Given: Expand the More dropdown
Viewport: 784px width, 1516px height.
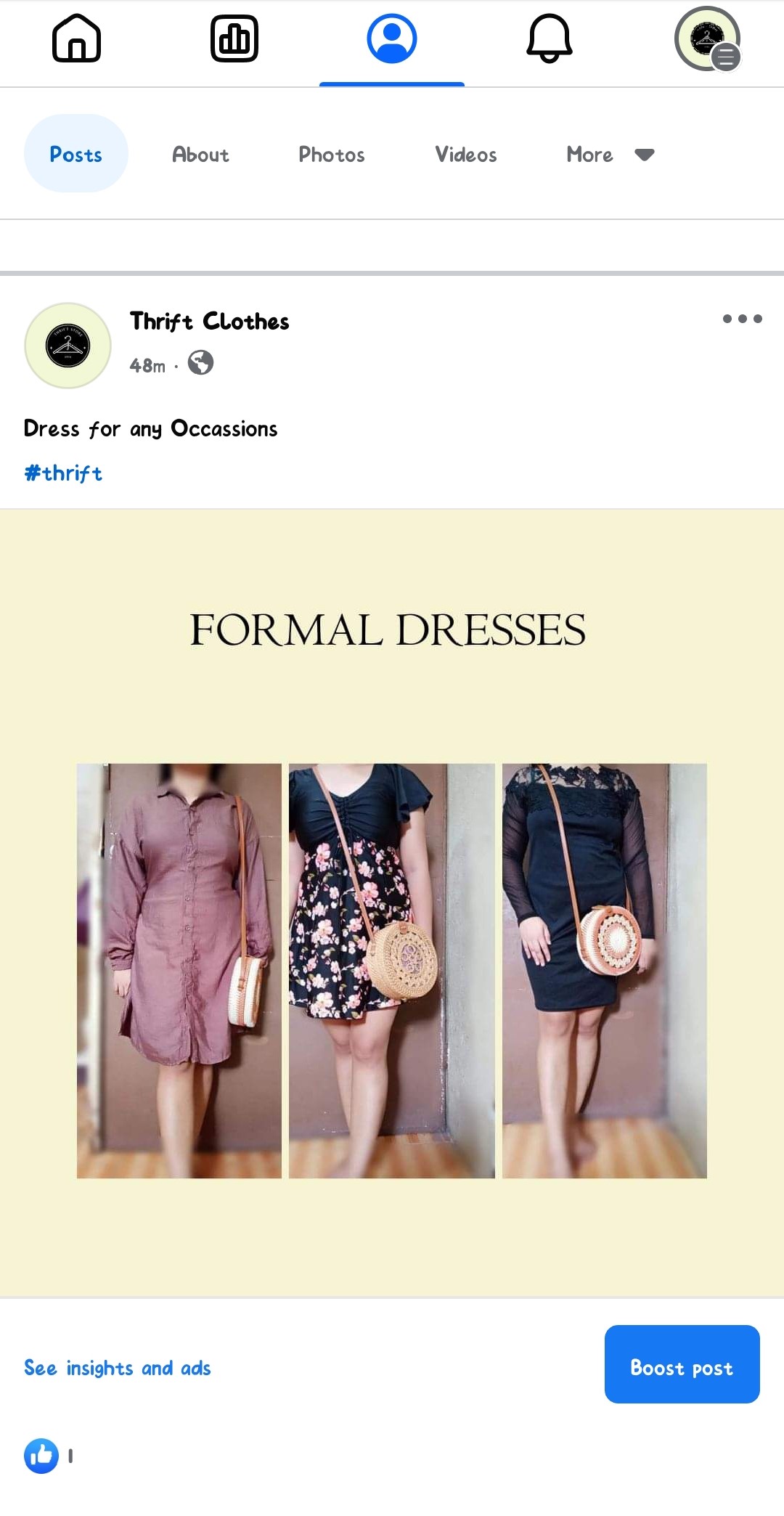Looking at the screenshot, I should (610, 154).
